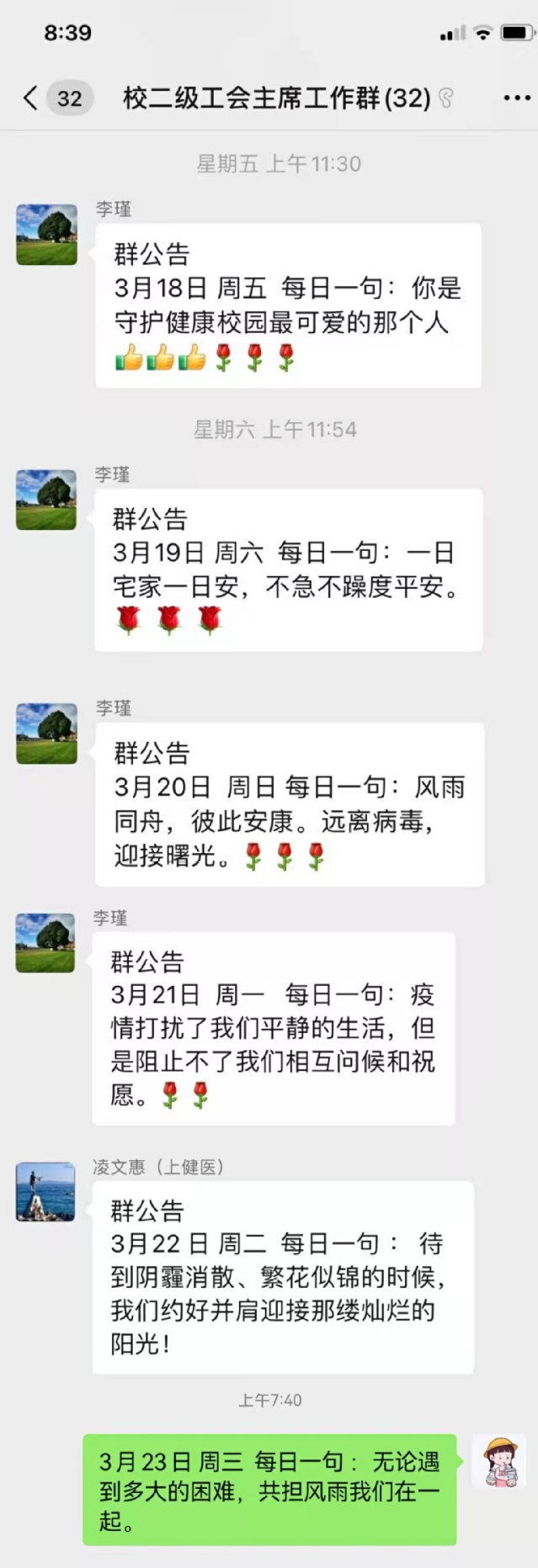Open the group chat's more options menu
The image size is (538, 1568).
pos(516,98)
